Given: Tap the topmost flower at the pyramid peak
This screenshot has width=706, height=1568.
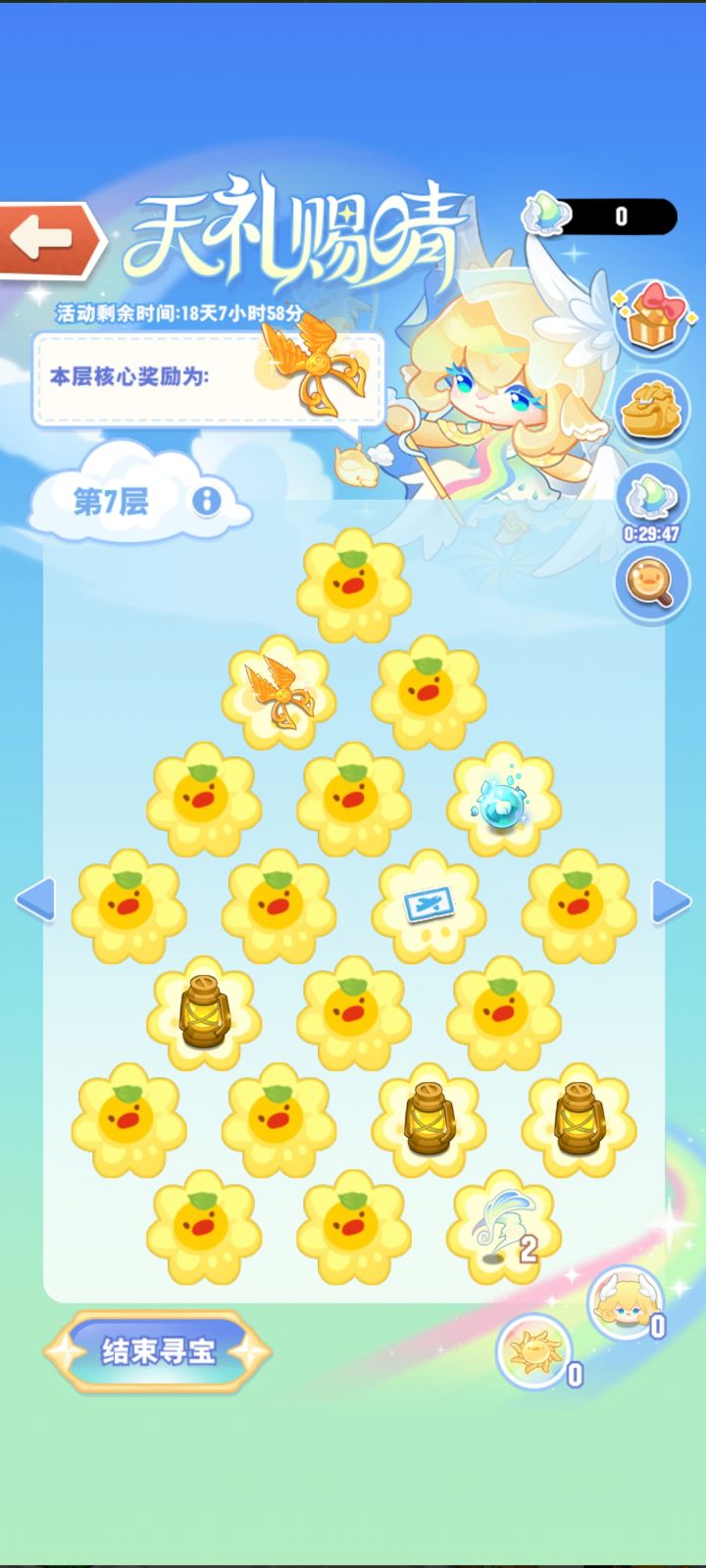Looking at the screenshot, I should 351,586.
